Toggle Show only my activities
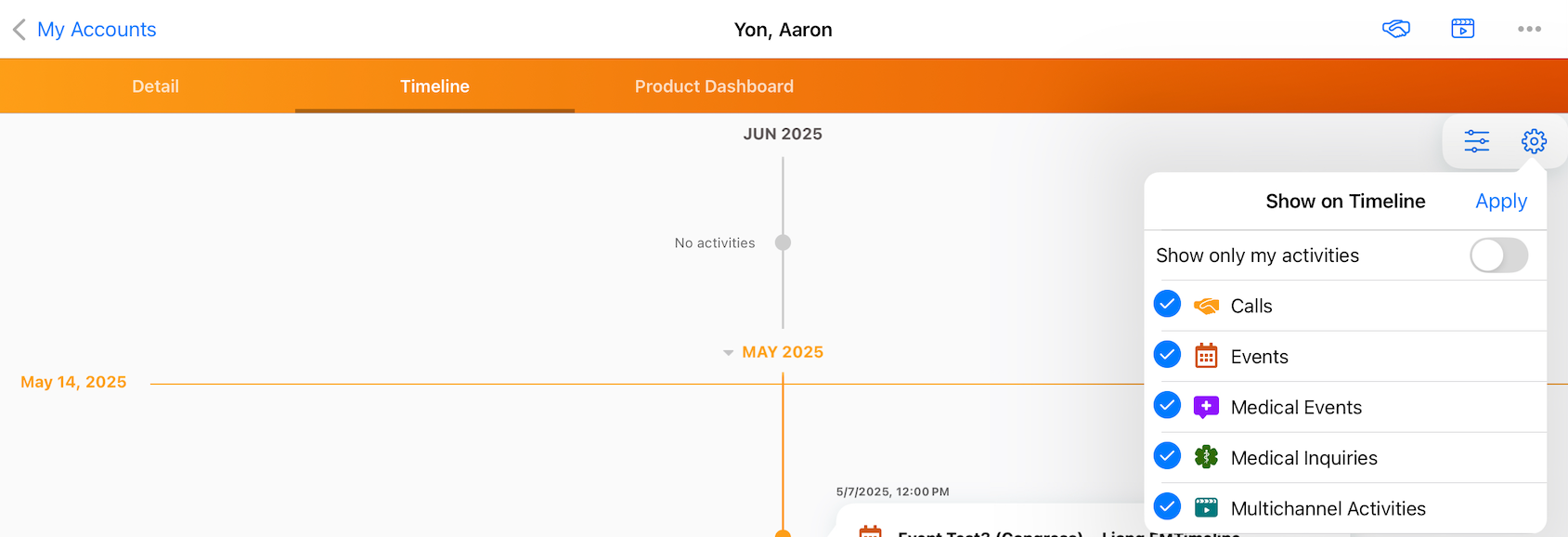The image size is (1568, 537). tap(1497, 255)
